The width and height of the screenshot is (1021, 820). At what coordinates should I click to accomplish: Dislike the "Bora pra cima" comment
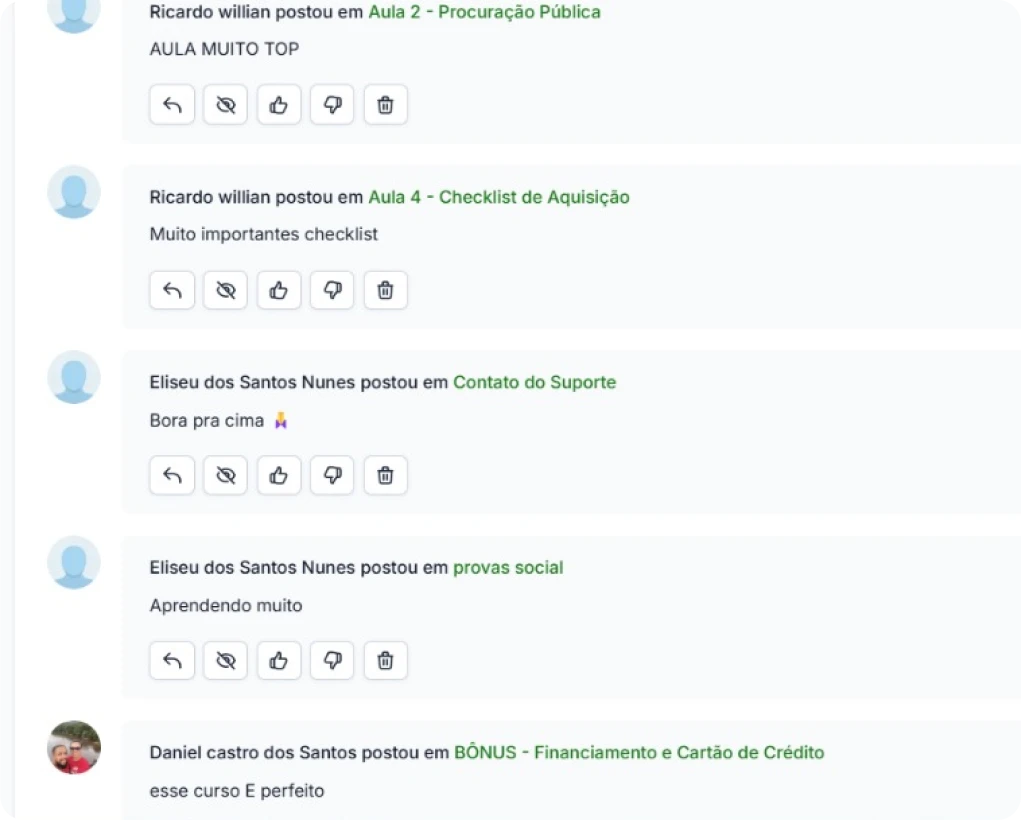click(x=332, y=475)
